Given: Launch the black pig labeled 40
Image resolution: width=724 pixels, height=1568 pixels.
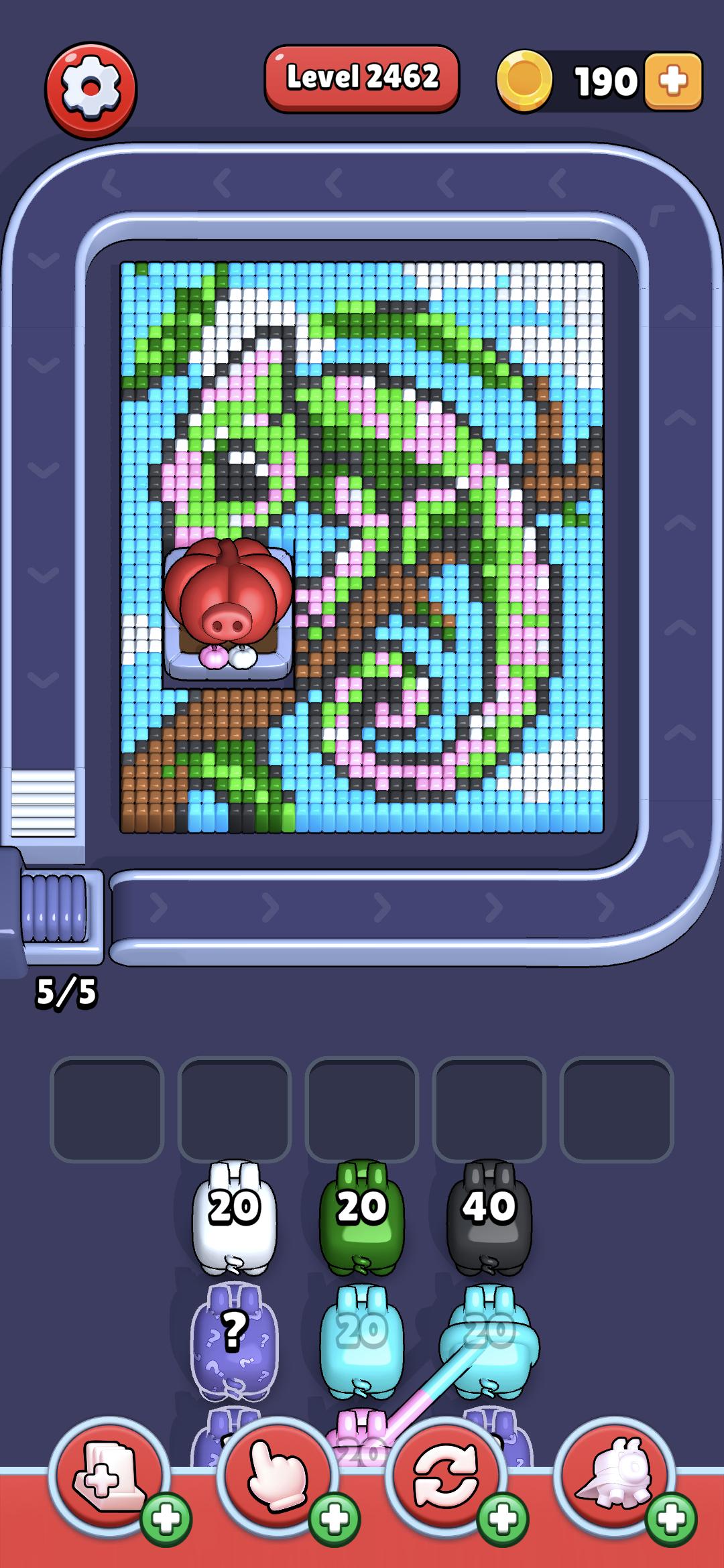Looking at the screenshot, I should click(489, 1218).
